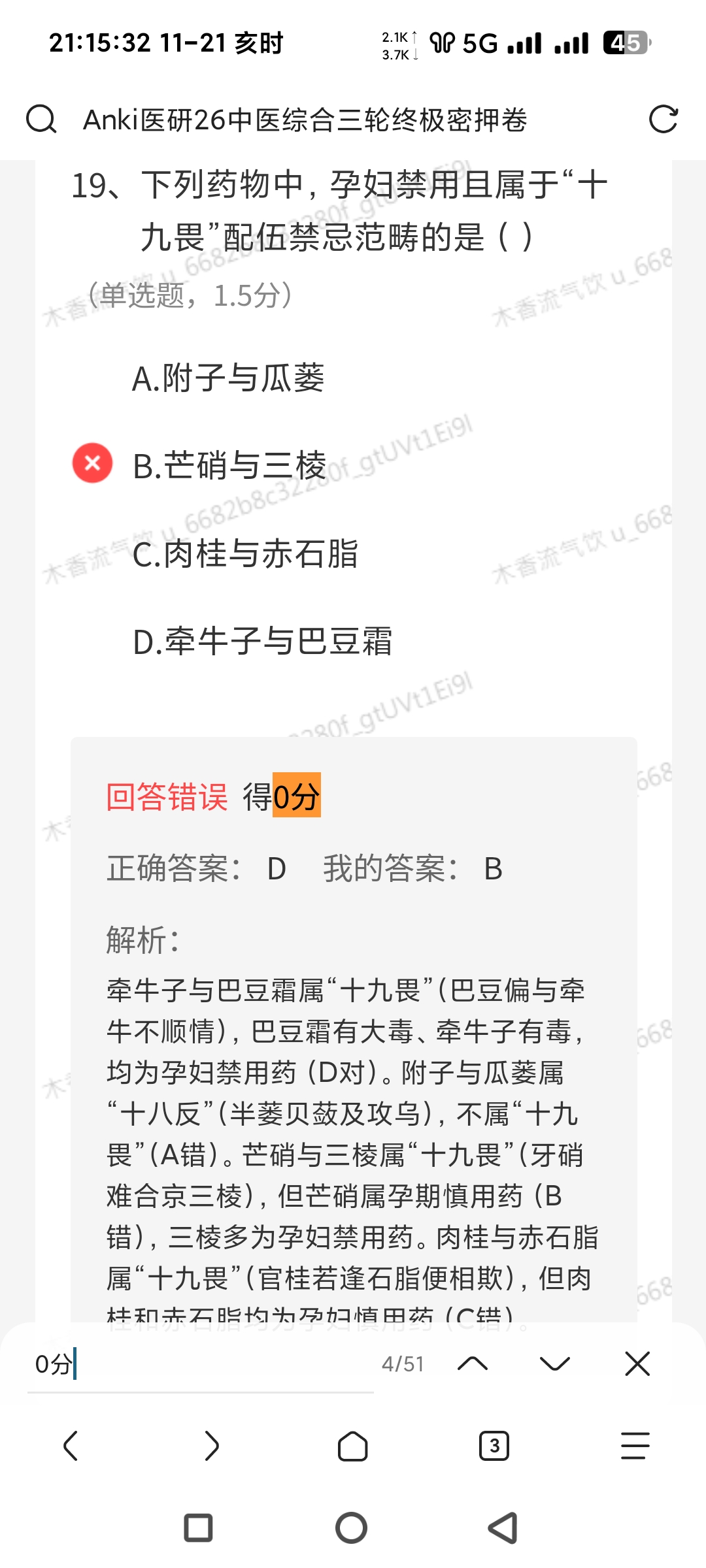The image size is (706, 1568).
Task: Go back to previous browser page
Action: 71,1446
